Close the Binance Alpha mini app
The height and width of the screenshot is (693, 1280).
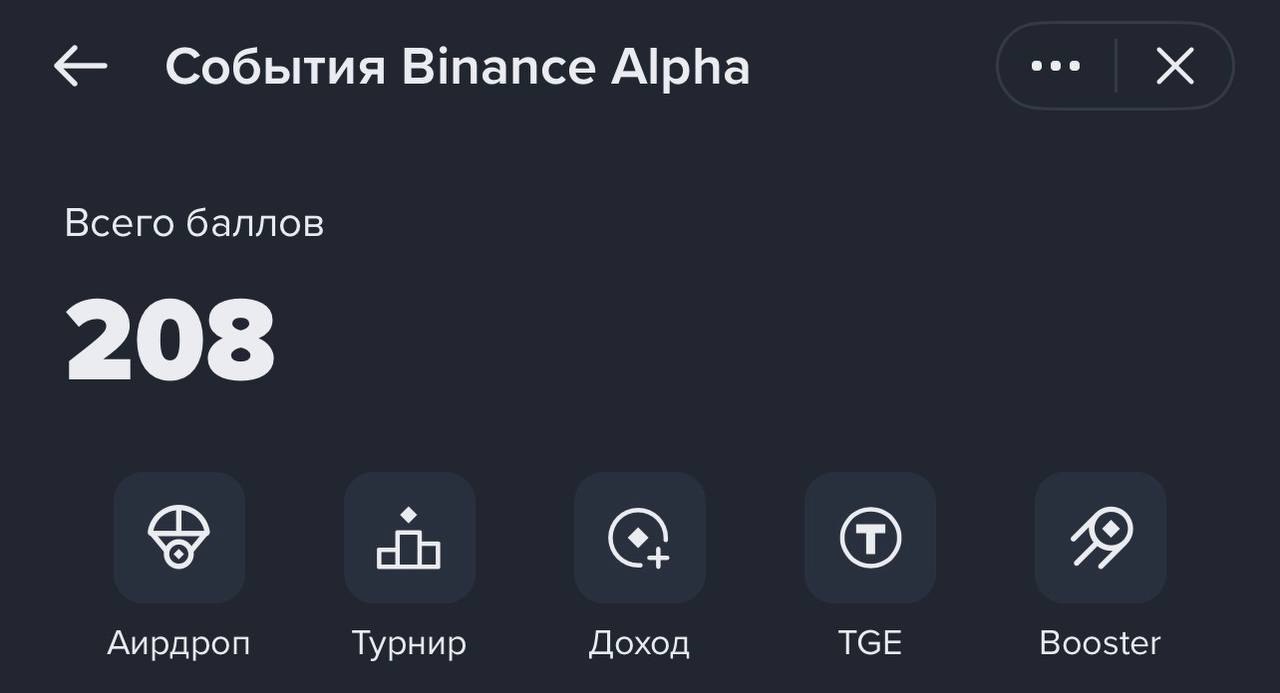1175,67
